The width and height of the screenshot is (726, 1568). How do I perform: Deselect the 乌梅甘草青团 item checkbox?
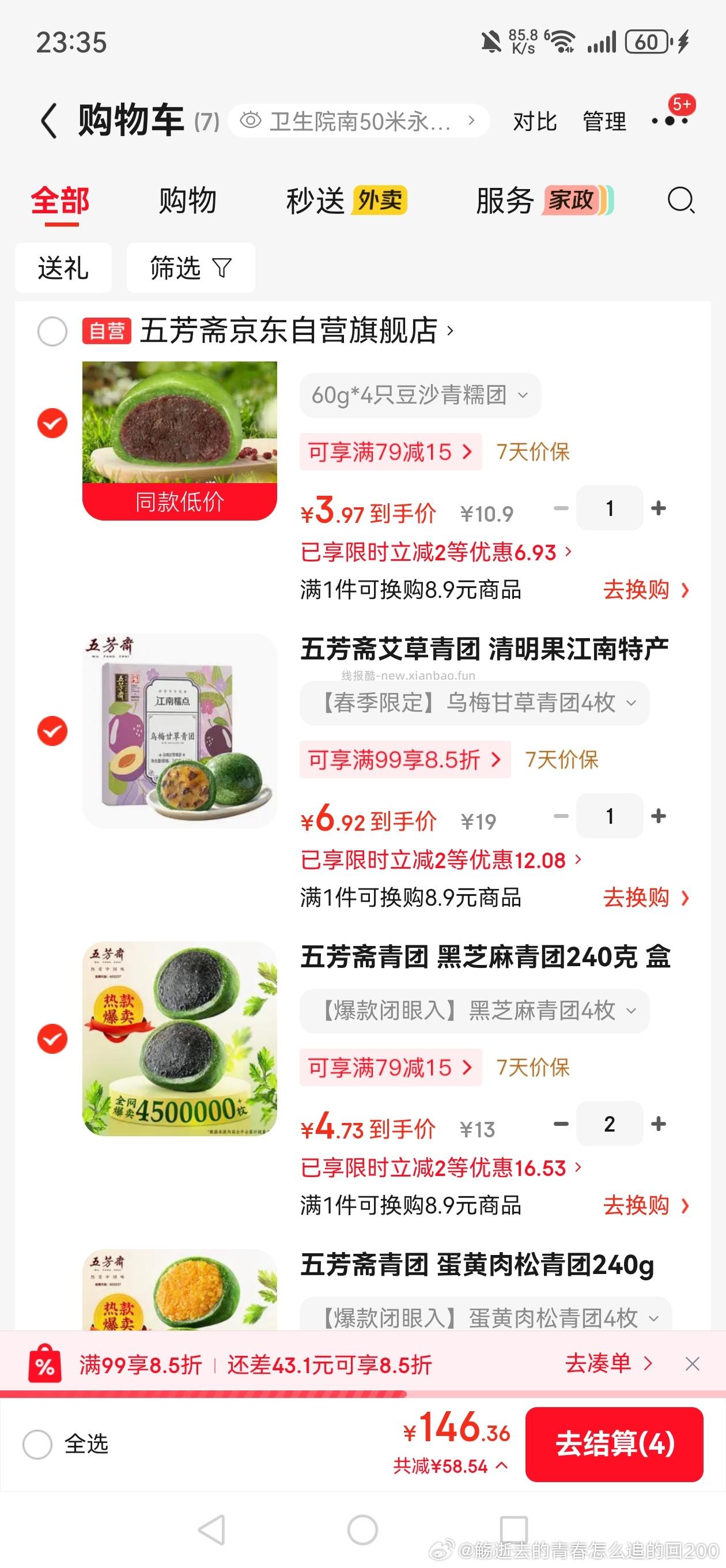point(51,733)
